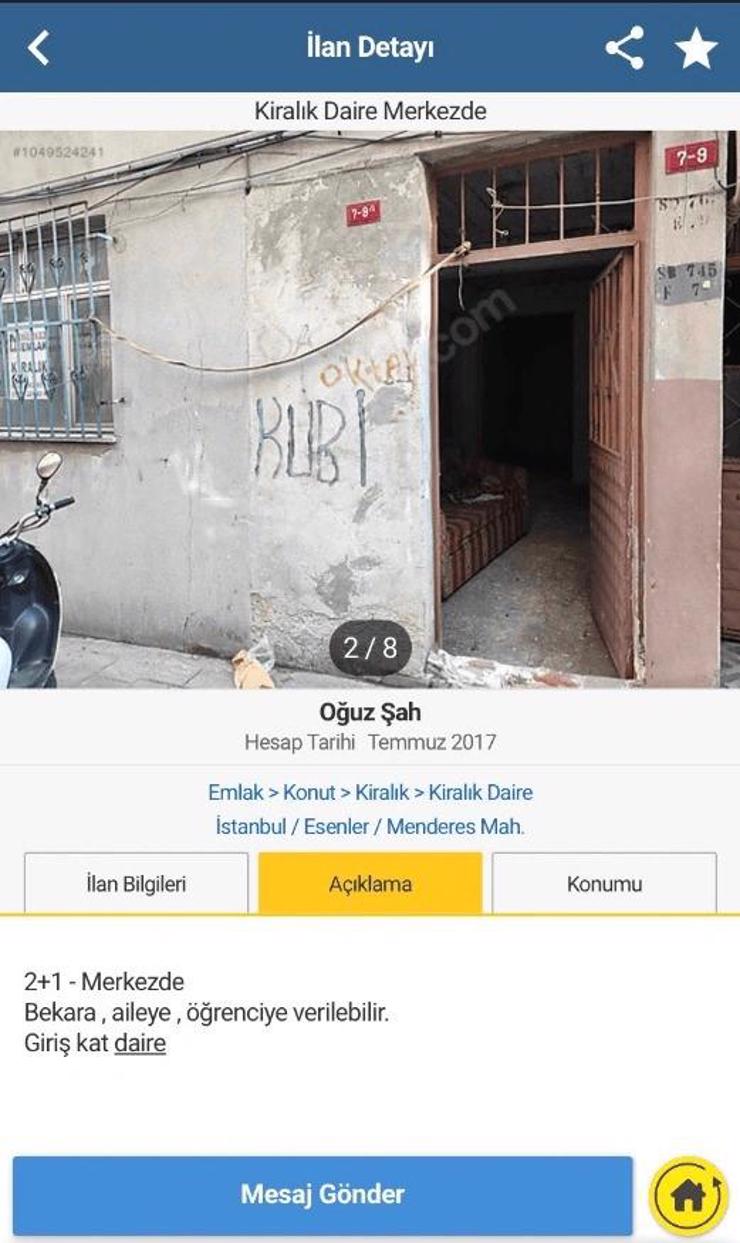Open the listing photo gallery
The image size is (740, 1243).
[370, 410]
